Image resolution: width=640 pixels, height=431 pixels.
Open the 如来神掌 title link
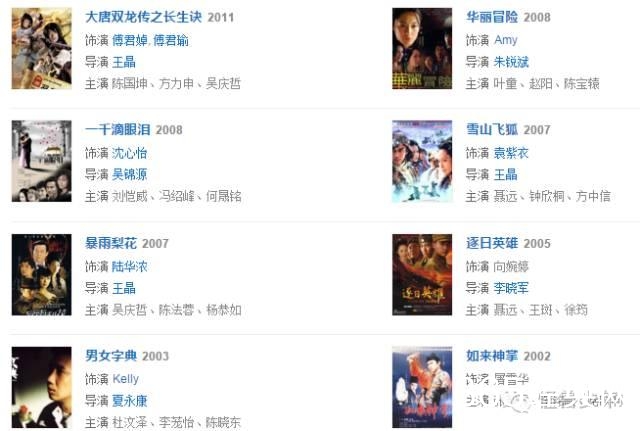point(492,357)
